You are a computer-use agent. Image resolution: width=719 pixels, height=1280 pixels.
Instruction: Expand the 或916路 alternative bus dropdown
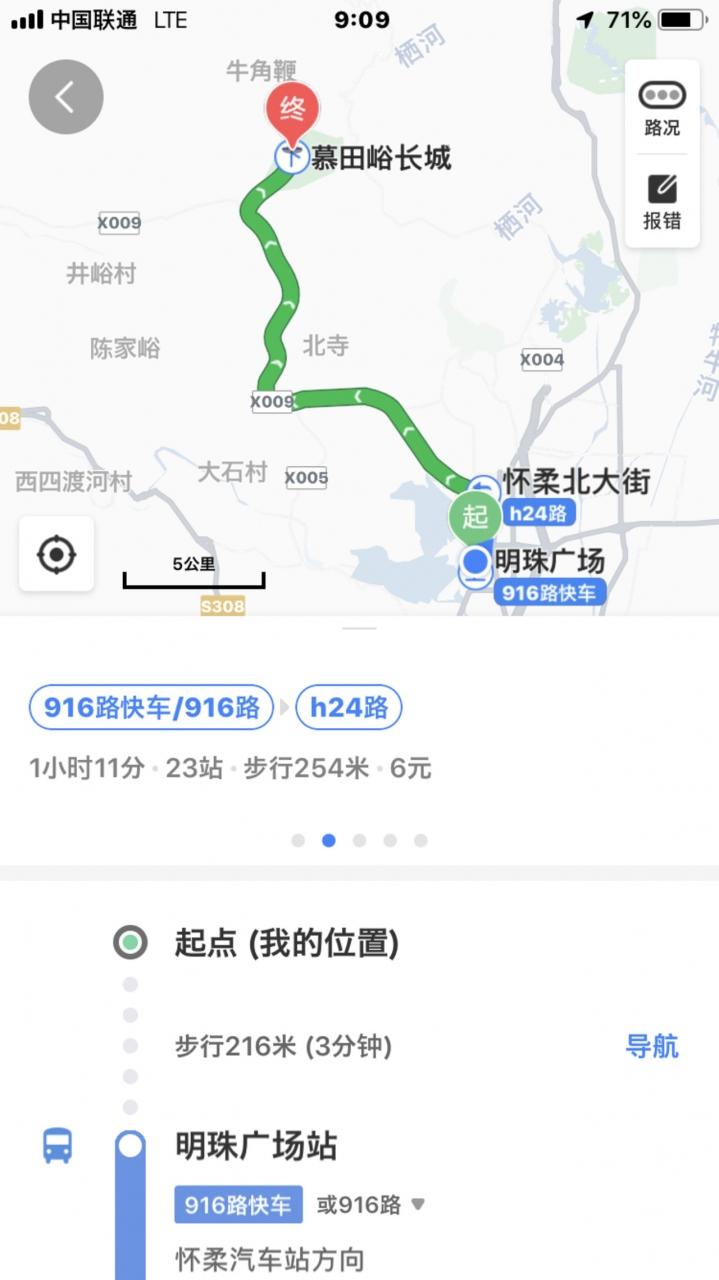(371, 1205)
